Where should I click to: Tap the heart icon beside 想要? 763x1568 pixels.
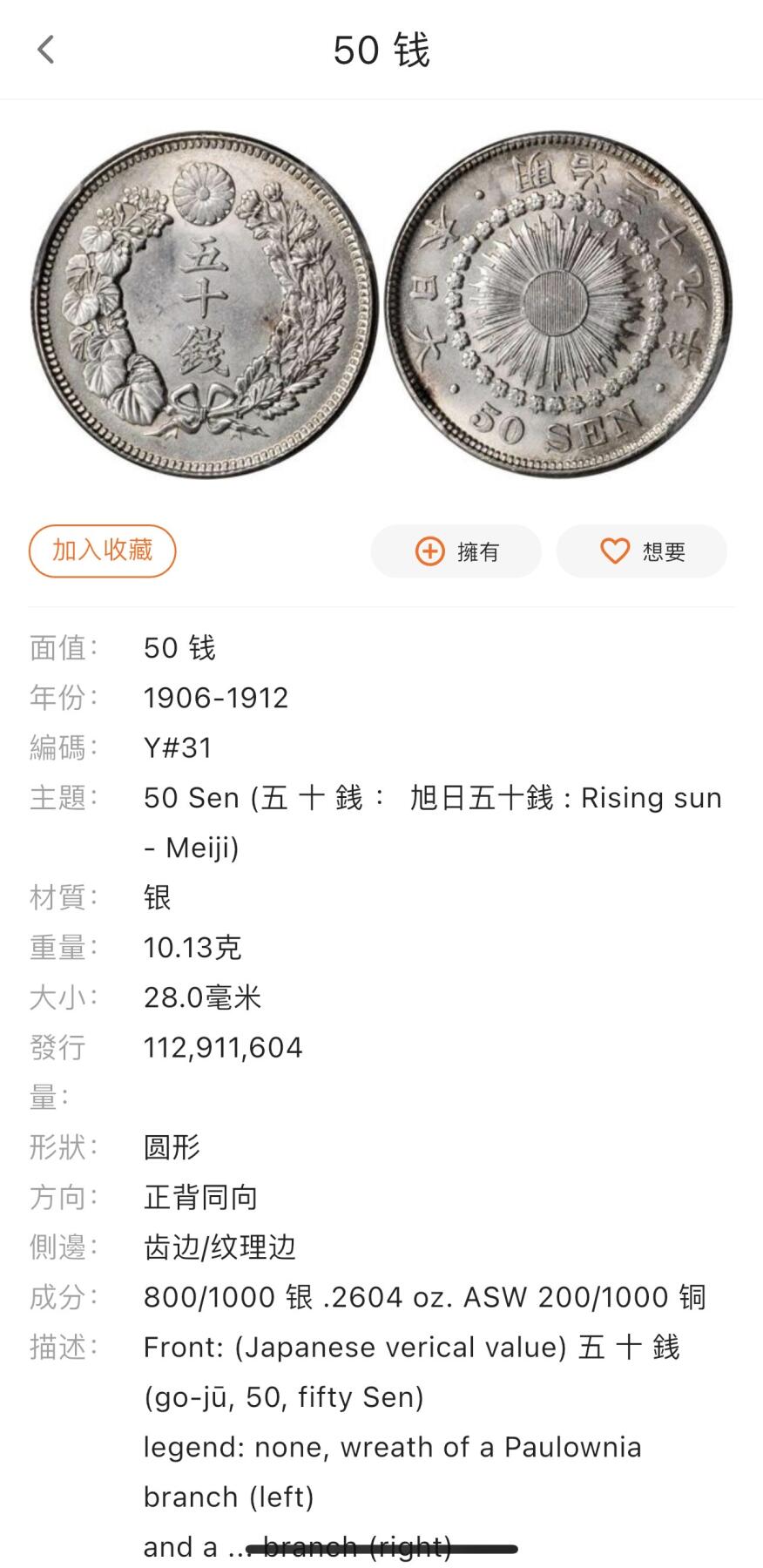pyautogui.click(x=615, y=551)
